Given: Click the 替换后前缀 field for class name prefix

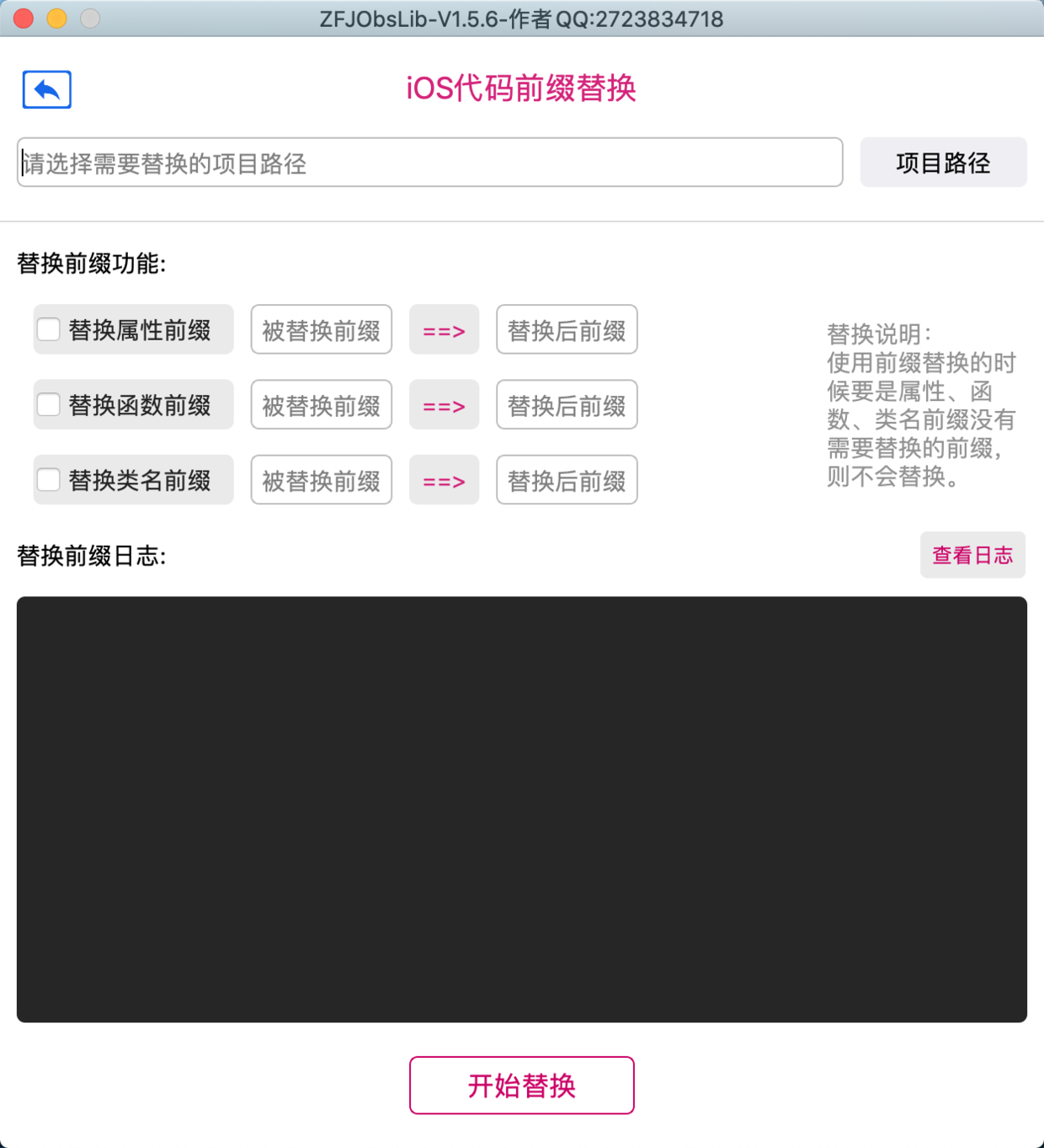Looking at the screenshot, I should coord(566,479).
